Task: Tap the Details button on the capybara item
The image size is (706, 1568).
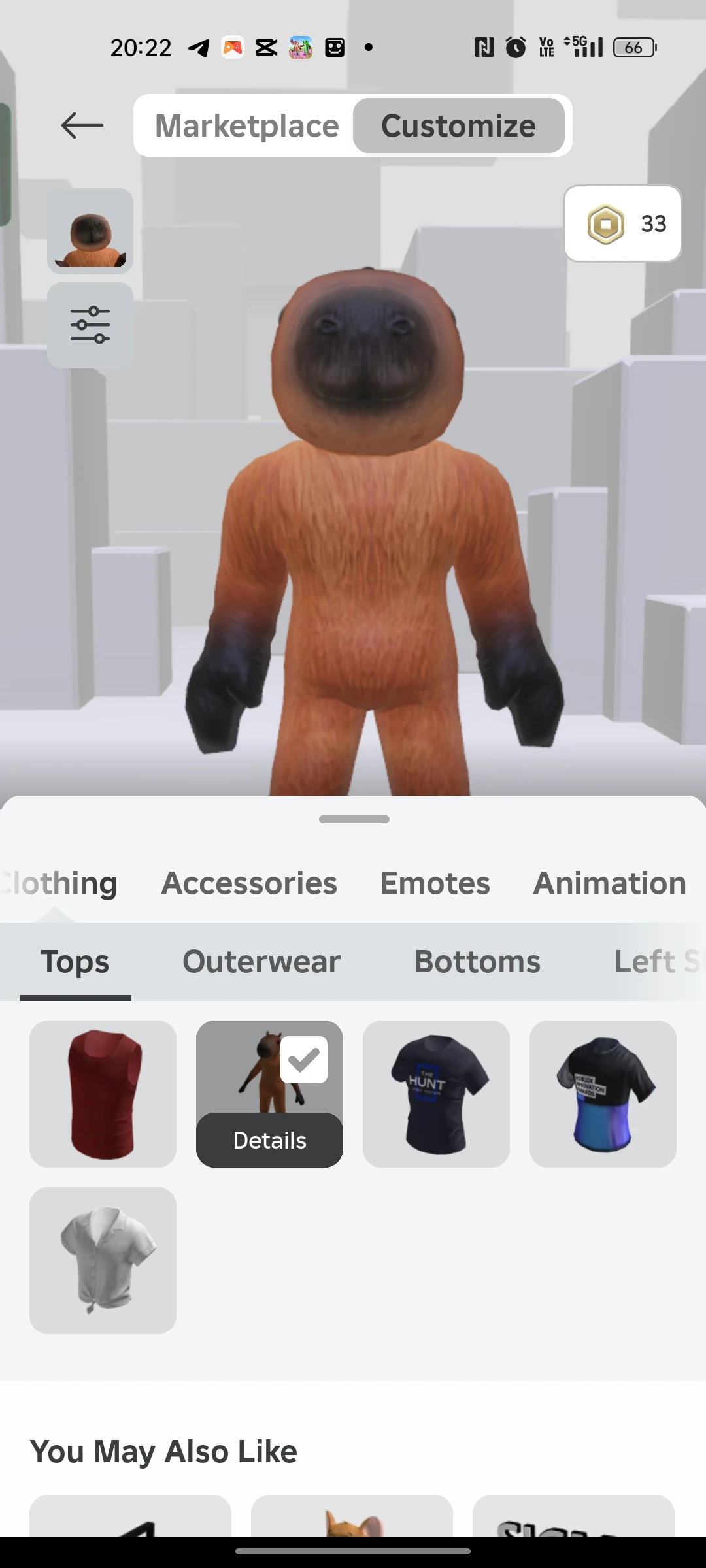Action: (x=269, y=1140)
